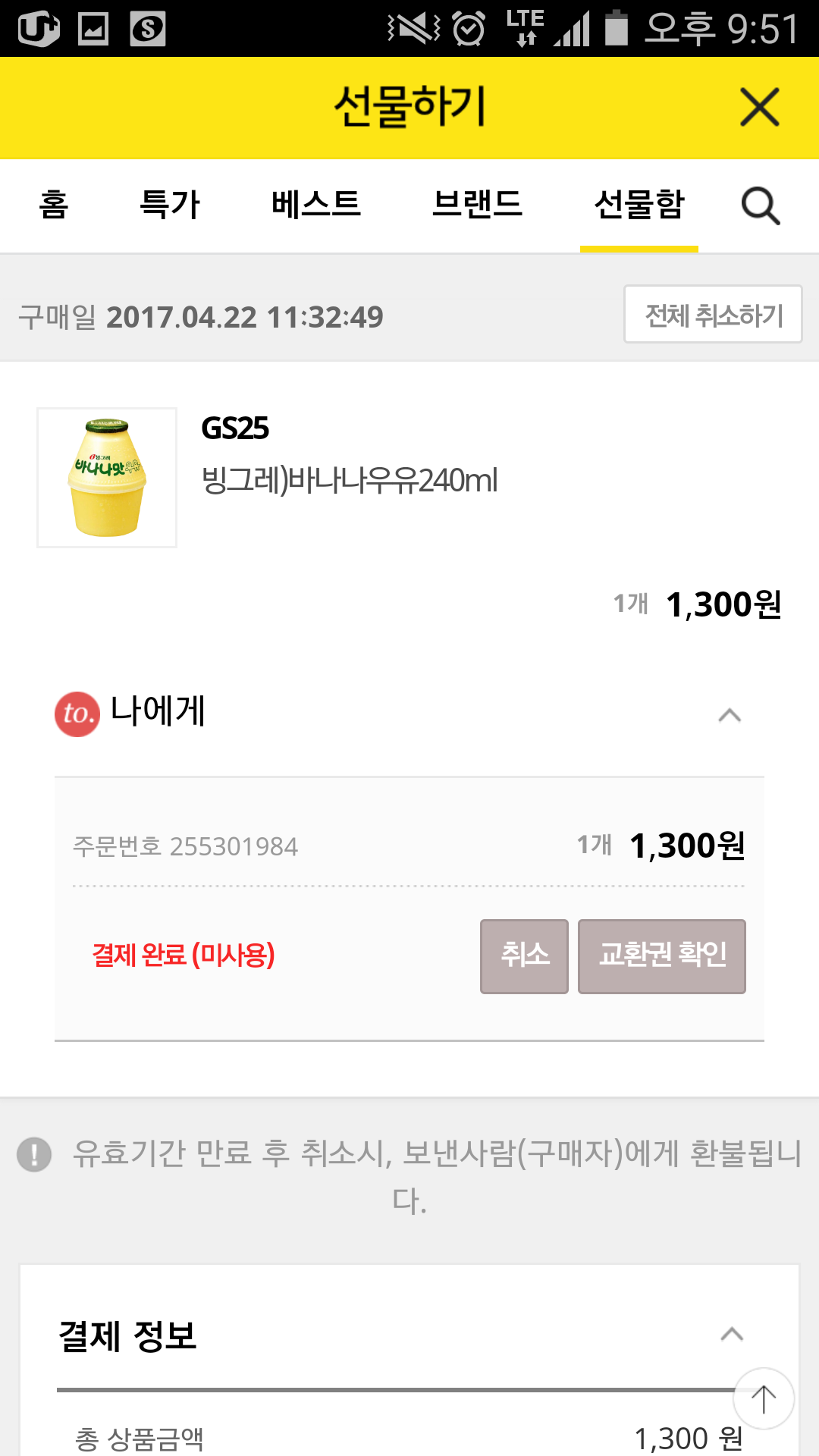The height and width of the screenshot is (1456, 819).
Task: Collapse the 나에게 recipient section
Action: point(730,715)
